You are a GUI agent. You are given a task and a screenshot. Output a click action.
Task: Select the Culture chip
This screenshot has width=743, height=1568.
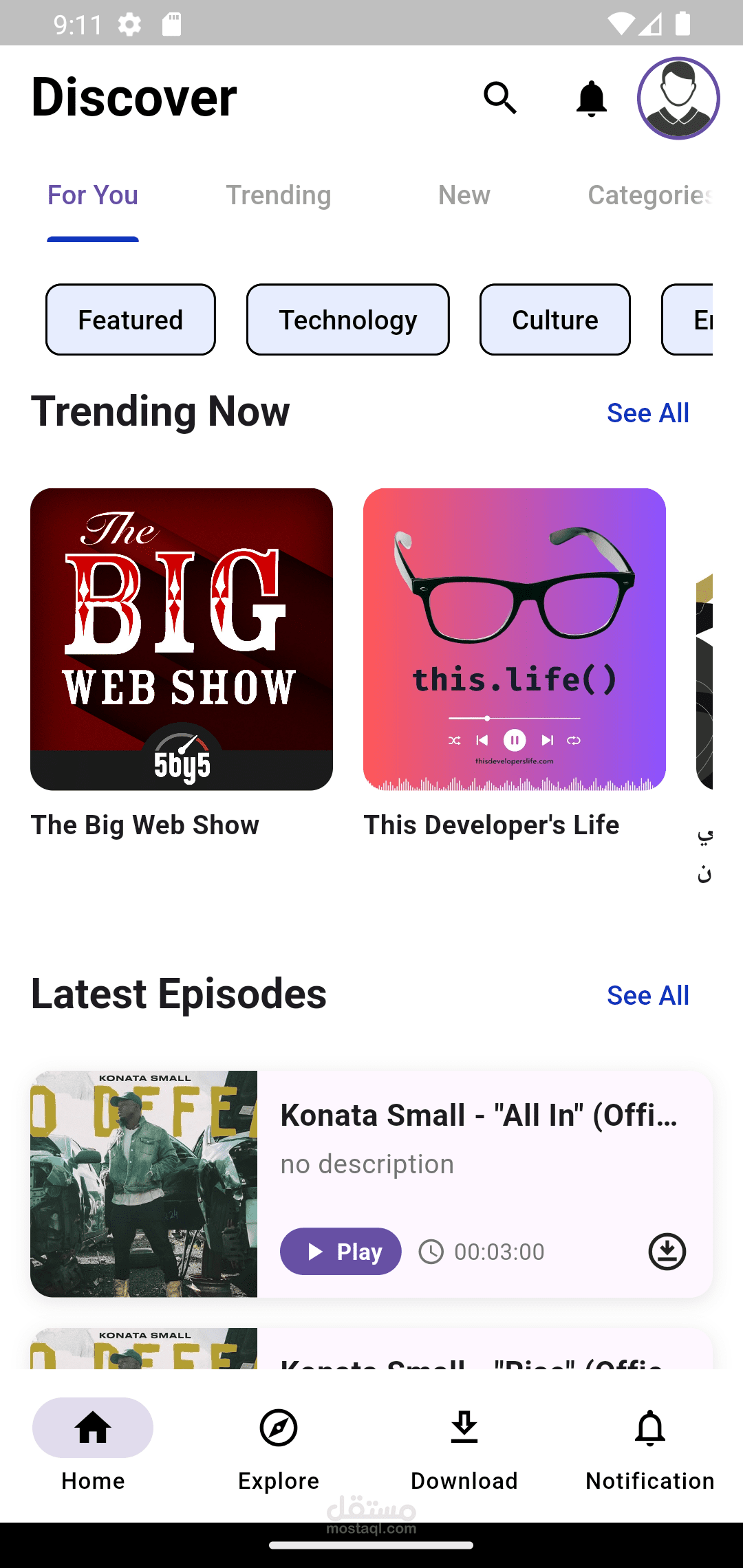point(555,320)
